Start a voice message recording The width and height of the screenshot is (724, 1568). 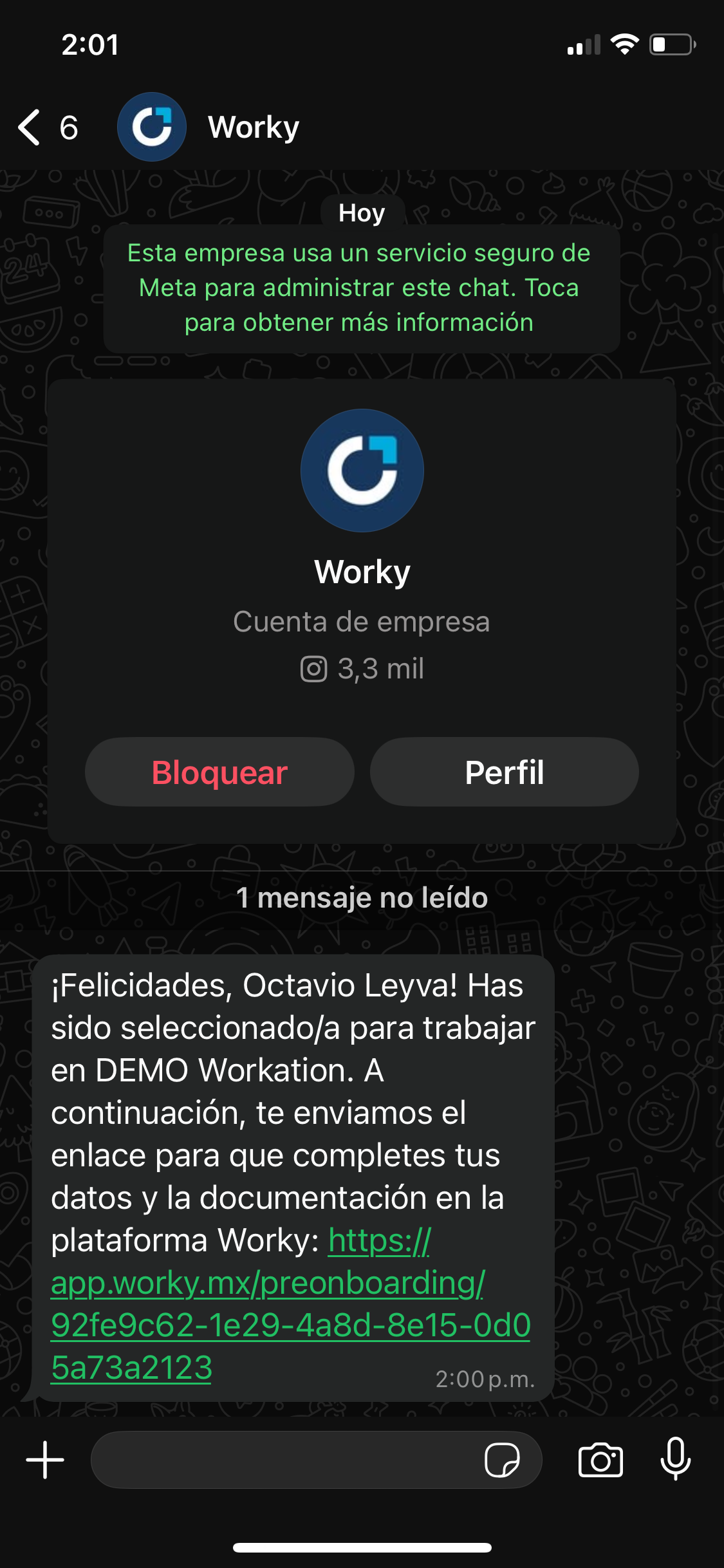[676, 1459]
